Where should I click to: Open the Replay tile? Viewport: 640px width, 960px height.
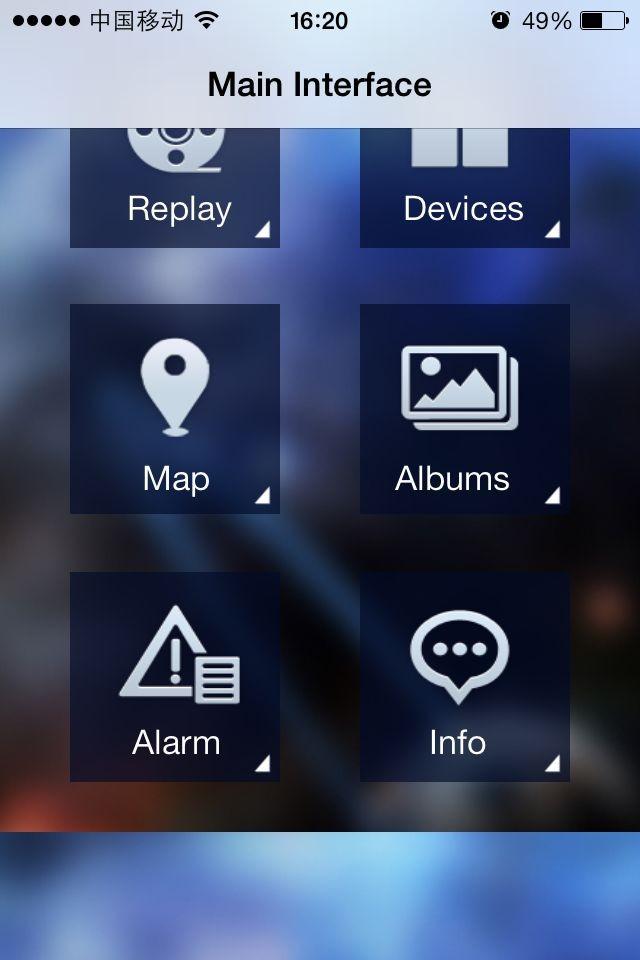(175, 190)
